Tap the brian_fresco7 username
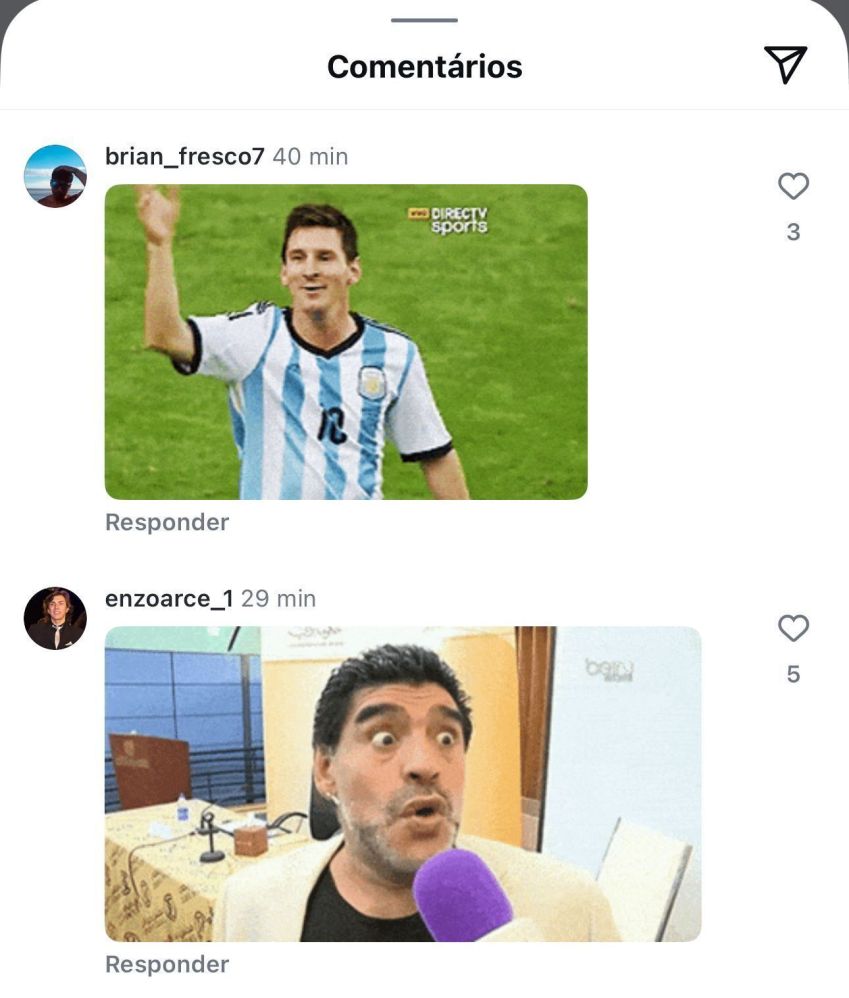This screenshot has height=998, width=849. (184, 157)
